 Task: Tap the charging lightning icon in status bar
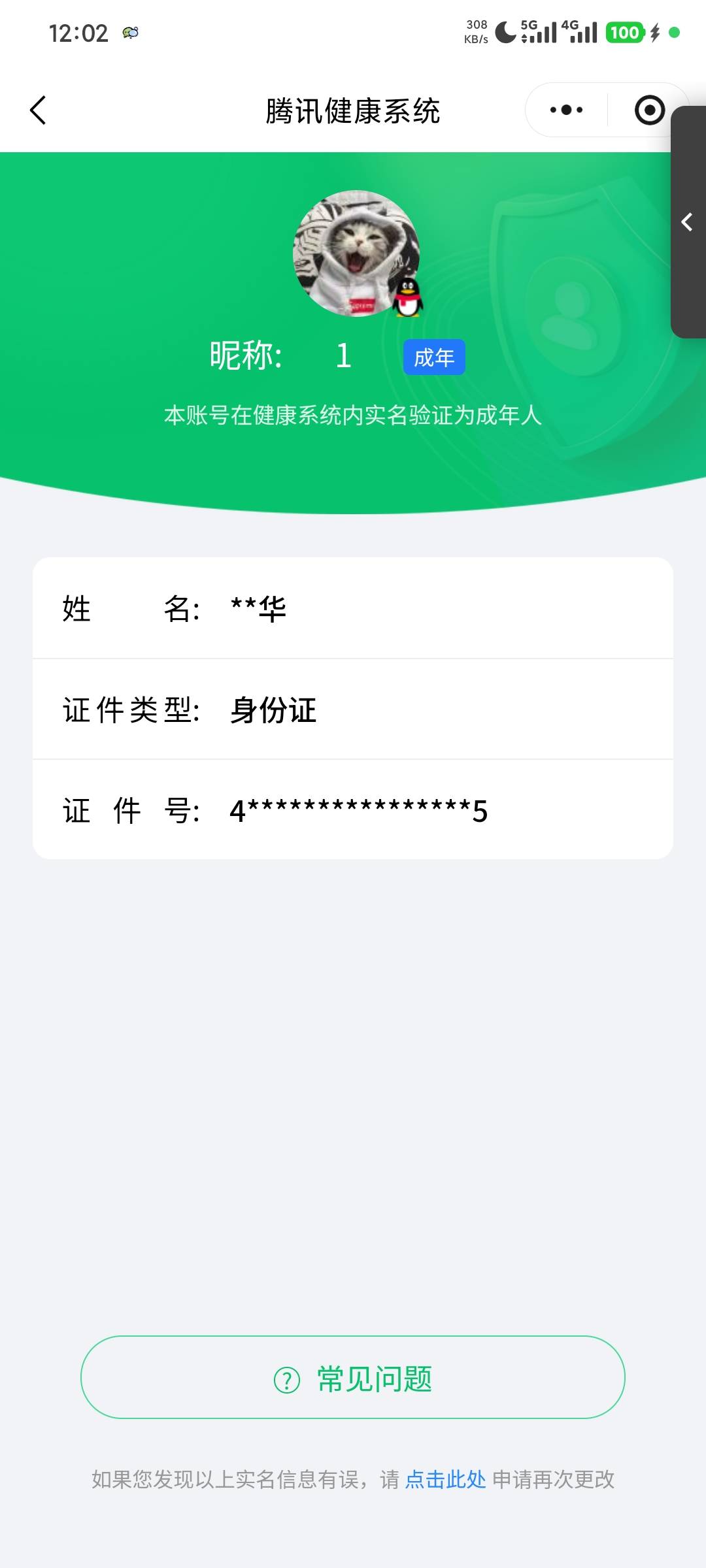point(656,32)
